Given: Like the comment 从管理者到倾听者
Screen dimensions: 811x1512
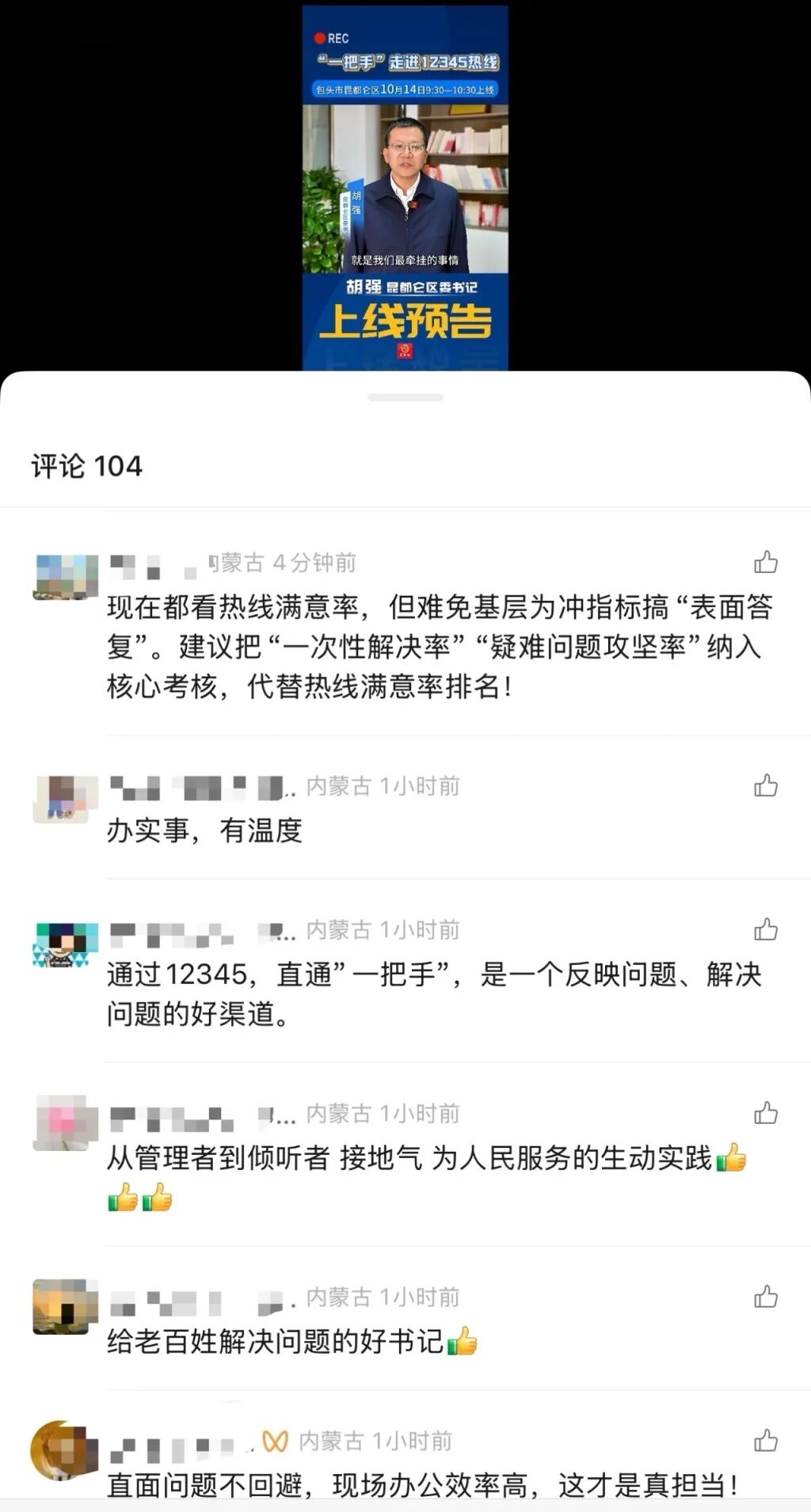Looking at the screenshot, I should [765, 1113].
